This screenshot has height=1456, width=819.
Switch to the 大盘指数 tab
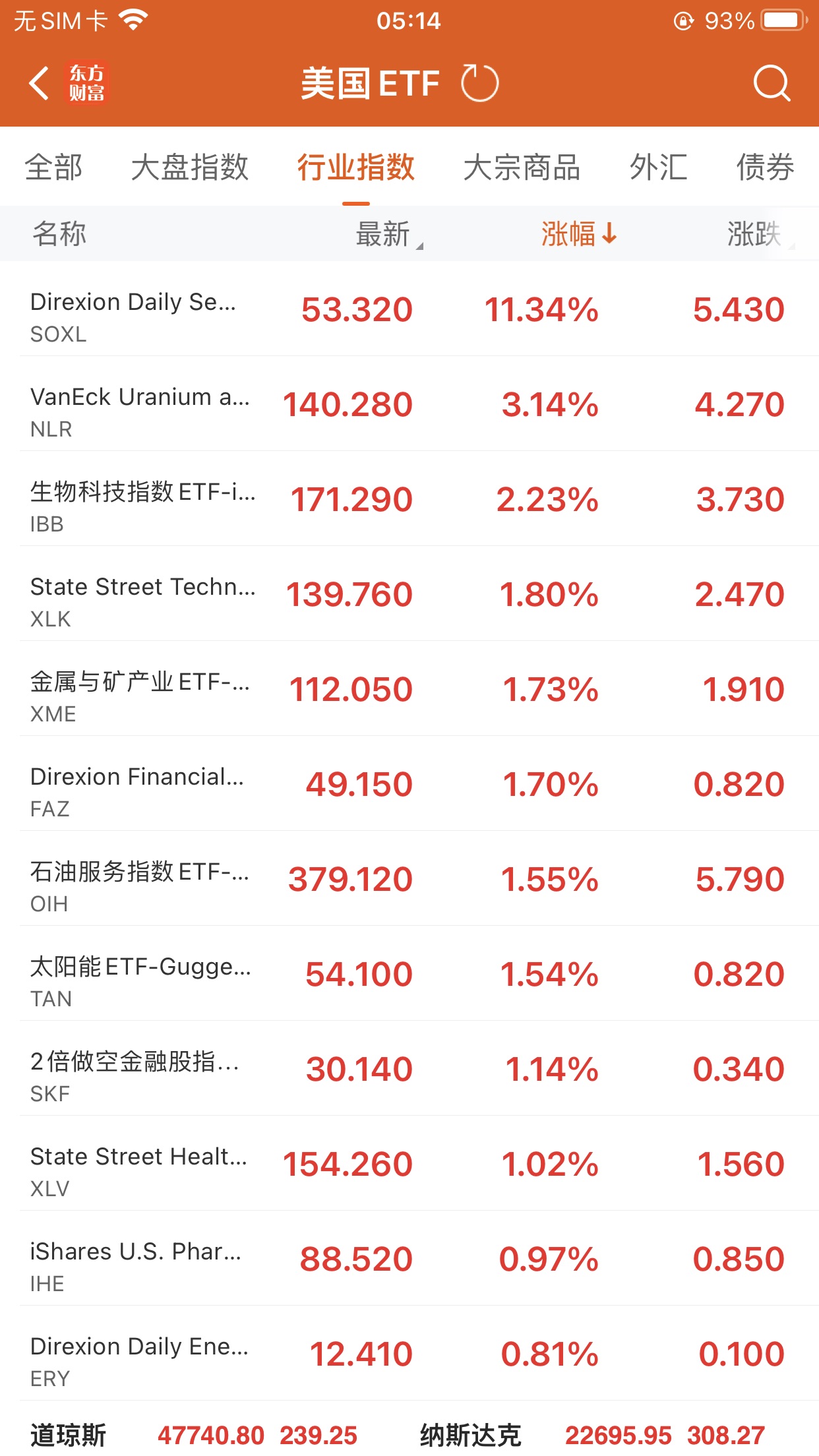coord(189,167)
